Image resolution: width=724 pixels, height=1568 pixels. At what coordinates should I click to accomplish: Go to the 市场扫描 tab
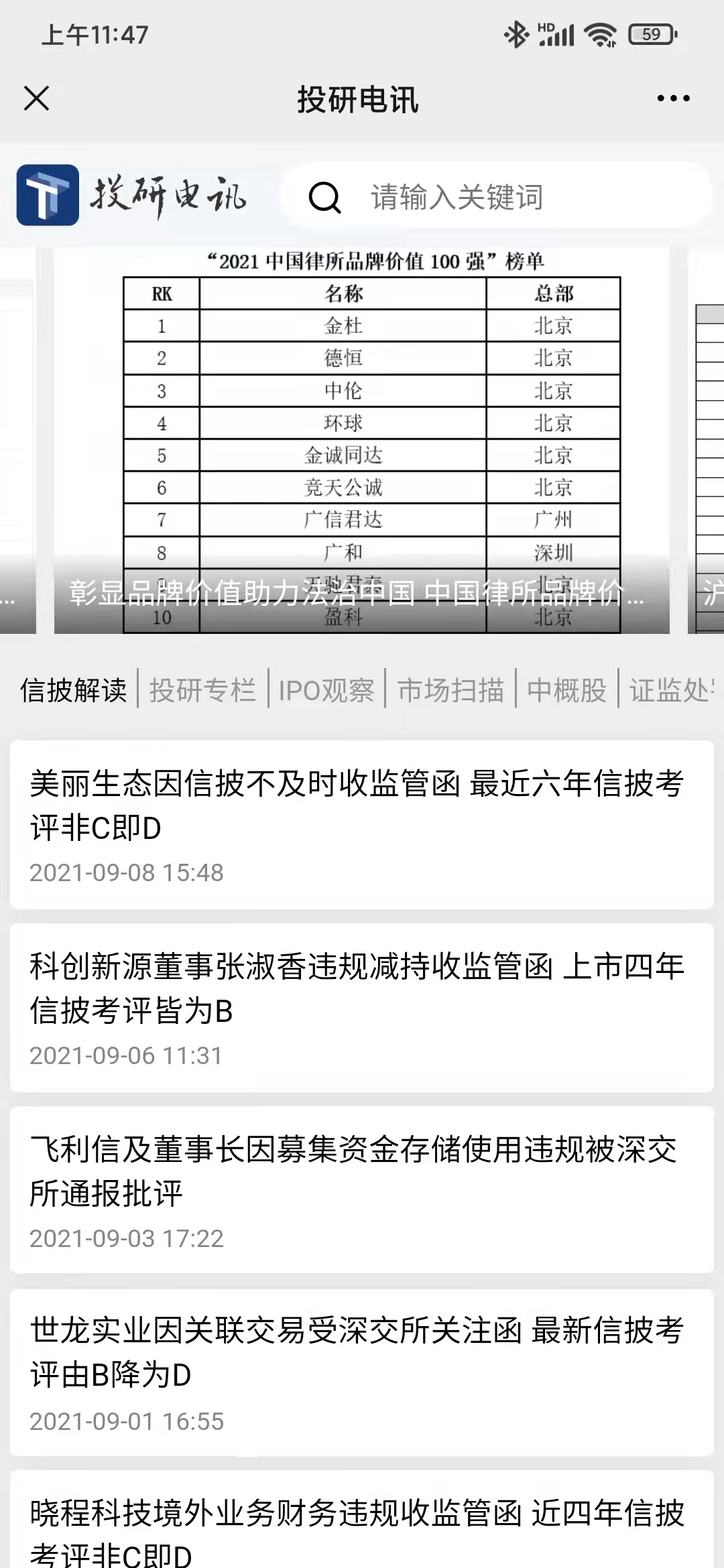tap(450, 690)
